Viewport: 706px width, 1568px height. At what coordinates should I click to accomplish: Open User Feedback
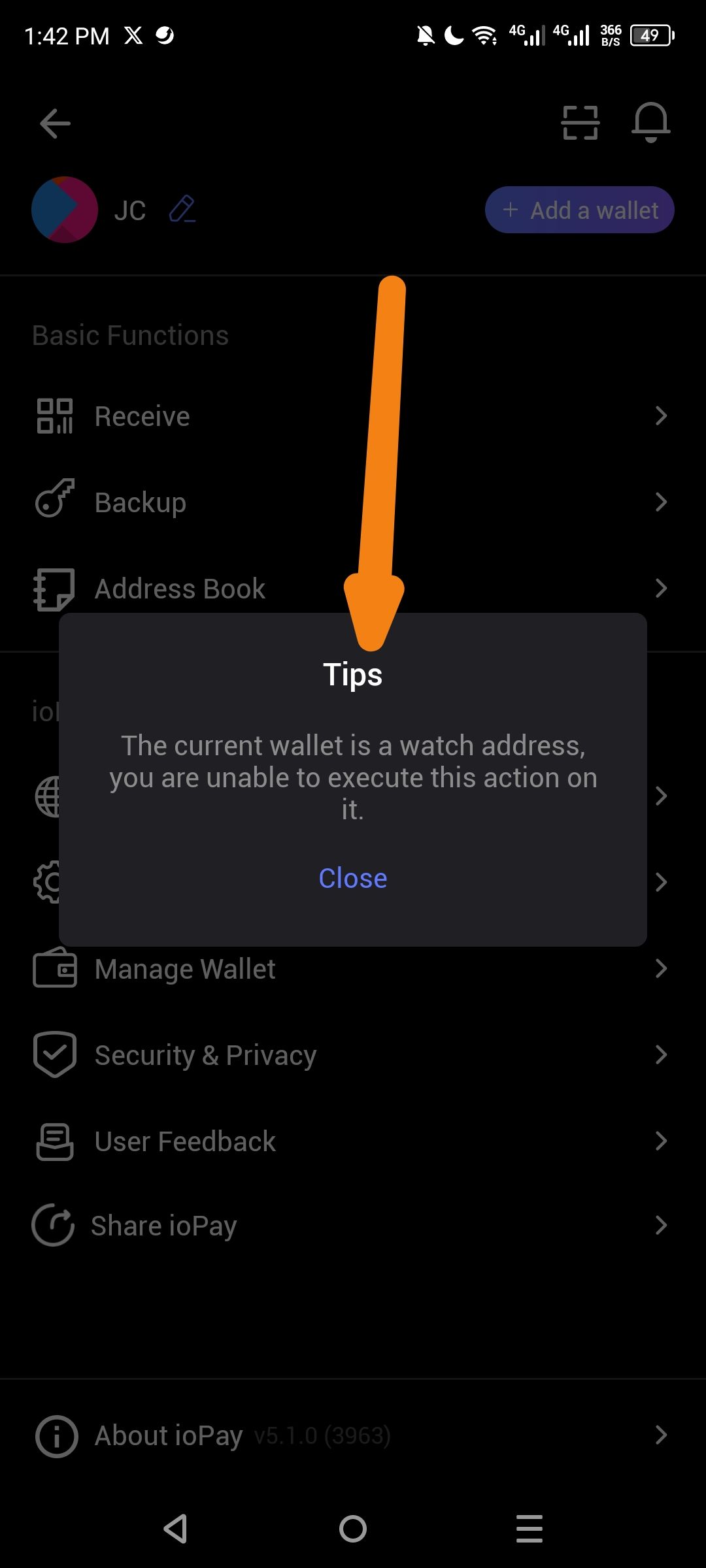pyautogui.click(x=353, y=1141)
